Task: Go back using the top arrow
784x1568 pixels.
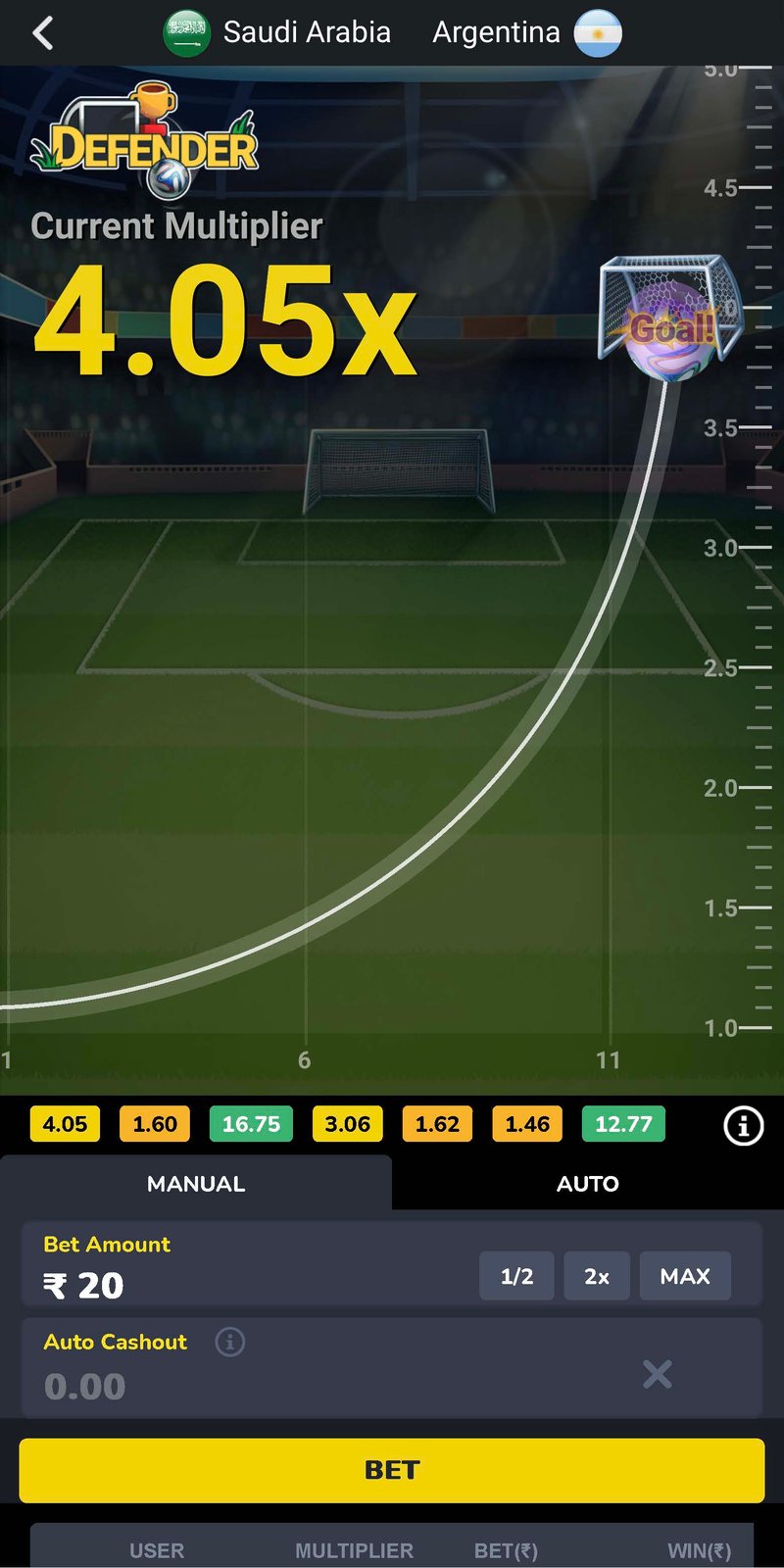Action: pos(42,33)
